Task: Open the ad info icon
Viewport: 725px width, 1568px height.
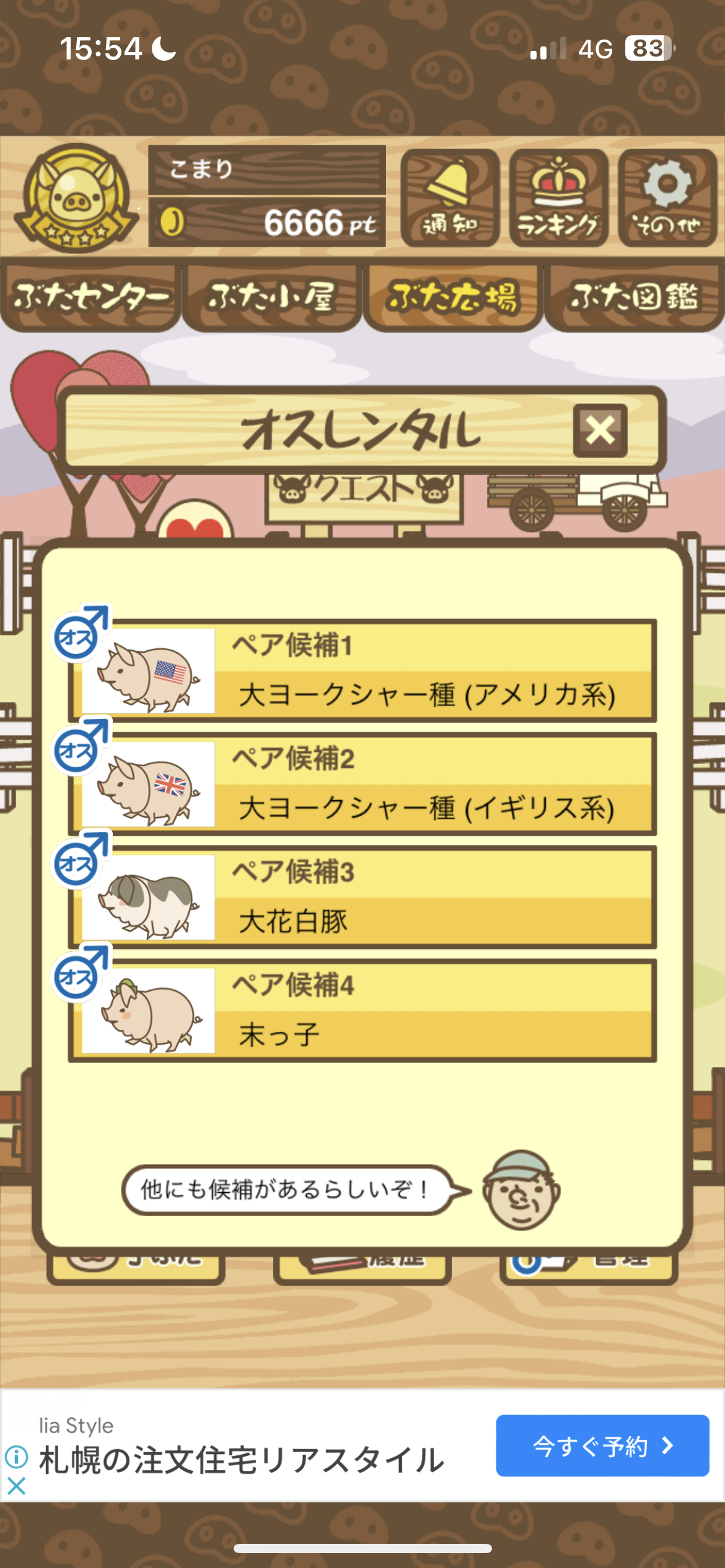Action: point(16,1457)
